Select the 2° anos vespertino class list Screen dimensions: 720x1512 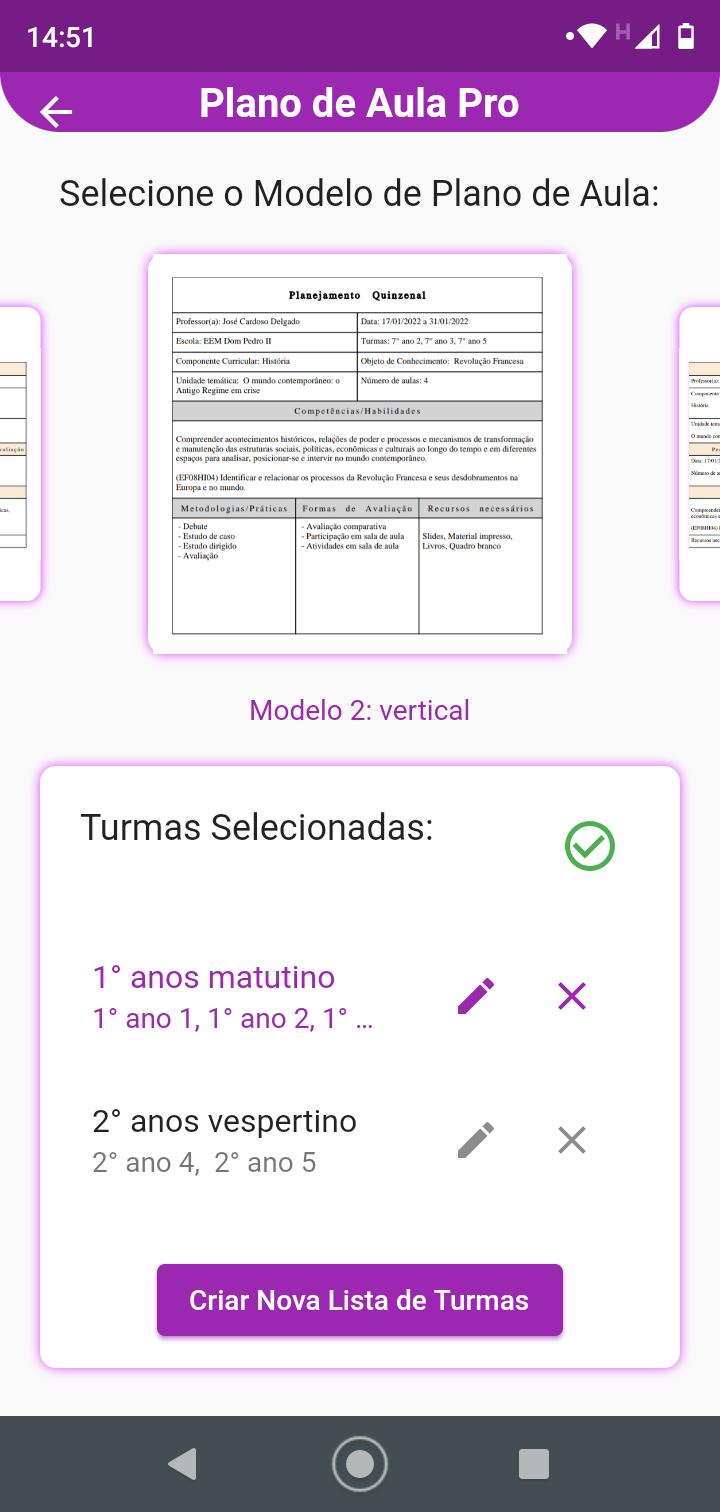click(224, 1141)
